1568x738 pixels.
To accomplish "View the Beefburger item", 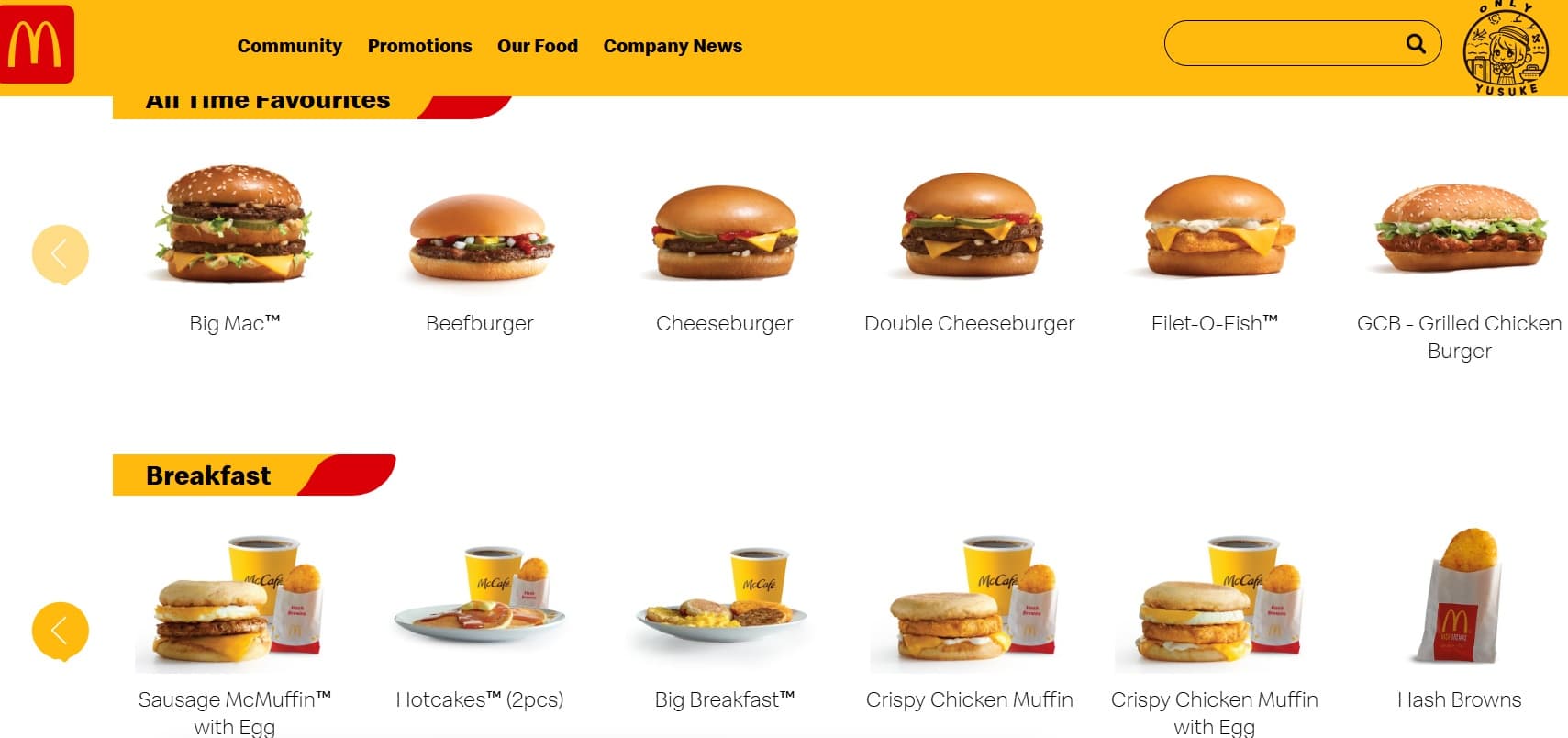I will [x=480, y=237].
